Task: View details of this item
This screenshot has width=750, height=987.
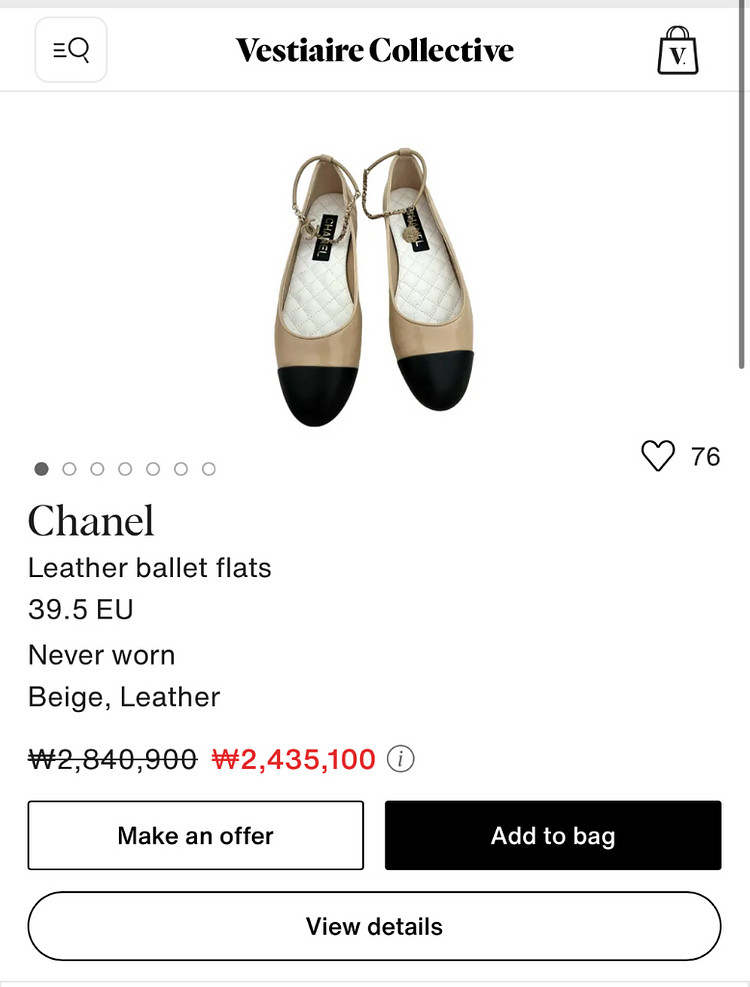Action: 375,926
